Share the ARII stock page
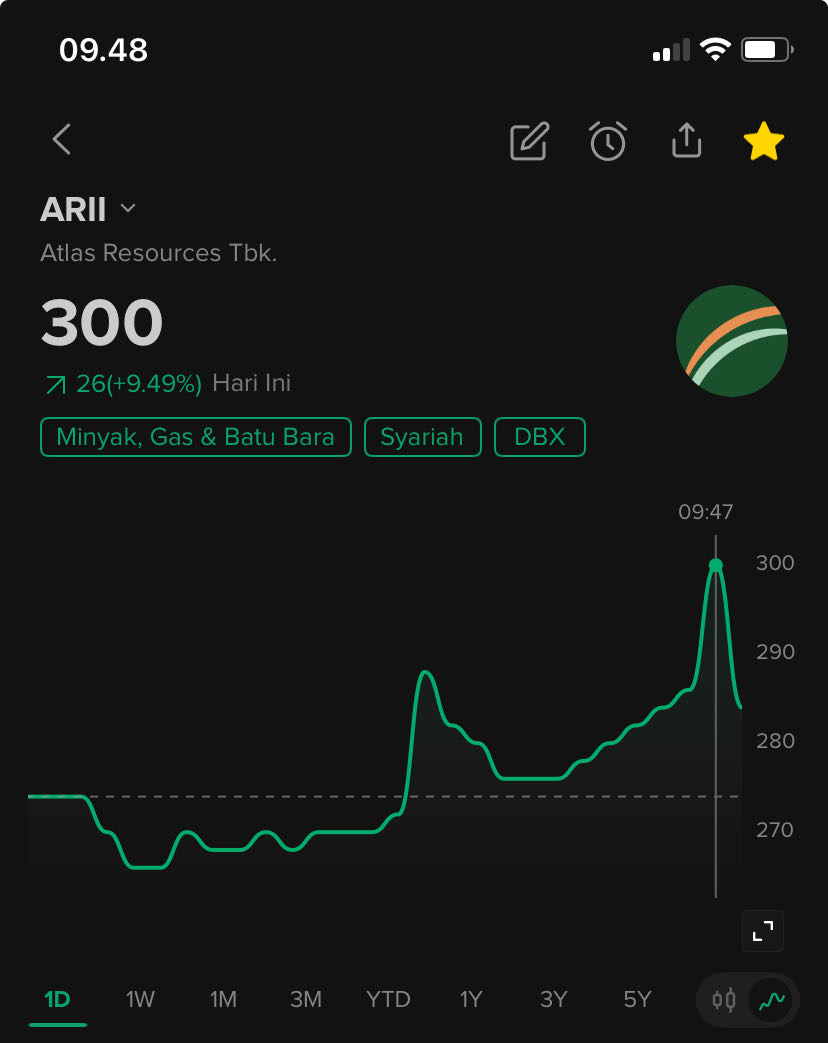Screen dimensions: 828x1043 pos(686,140)
